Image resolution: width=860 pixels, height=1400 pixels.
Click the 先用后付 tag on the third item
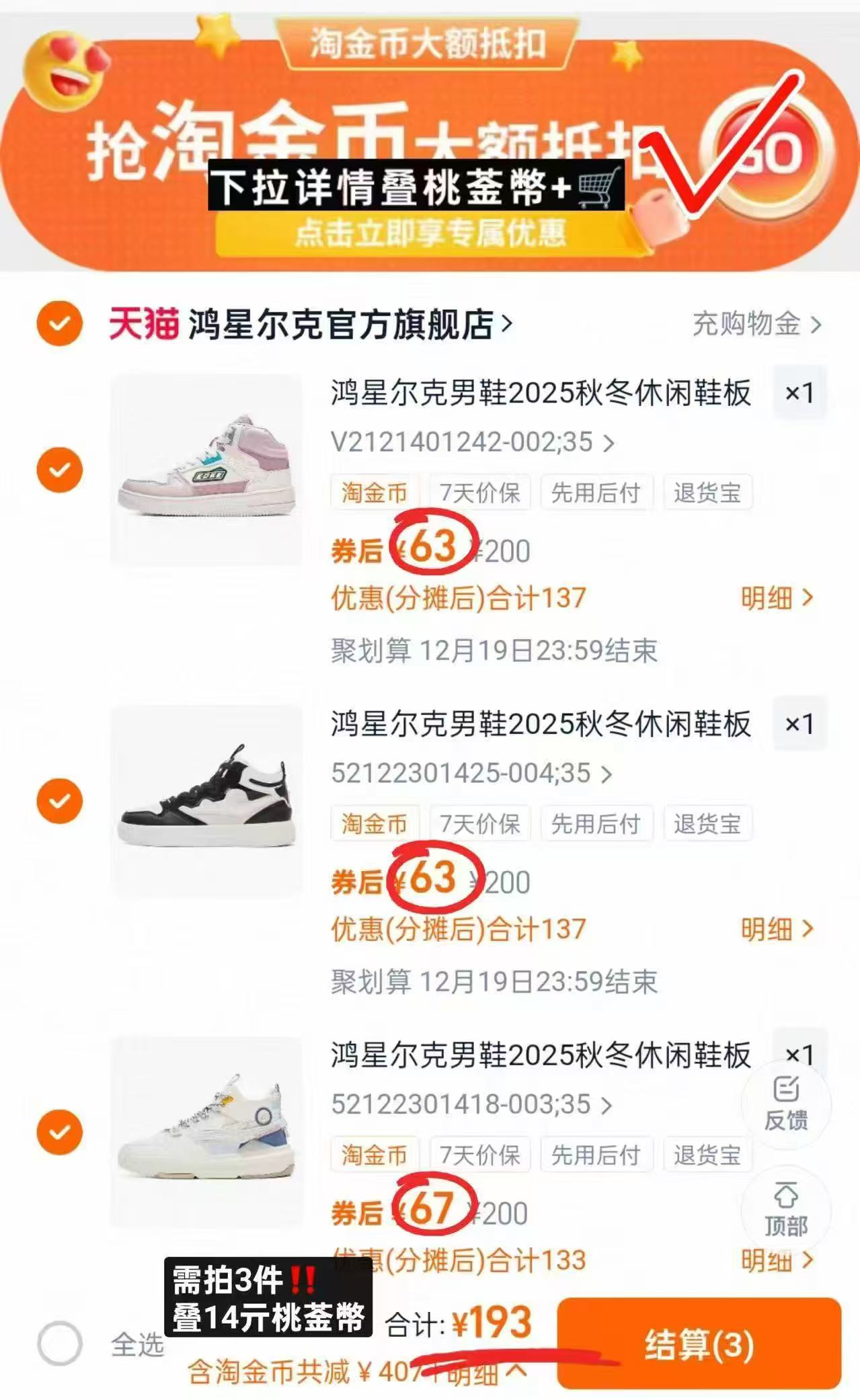coord(596,1154)
